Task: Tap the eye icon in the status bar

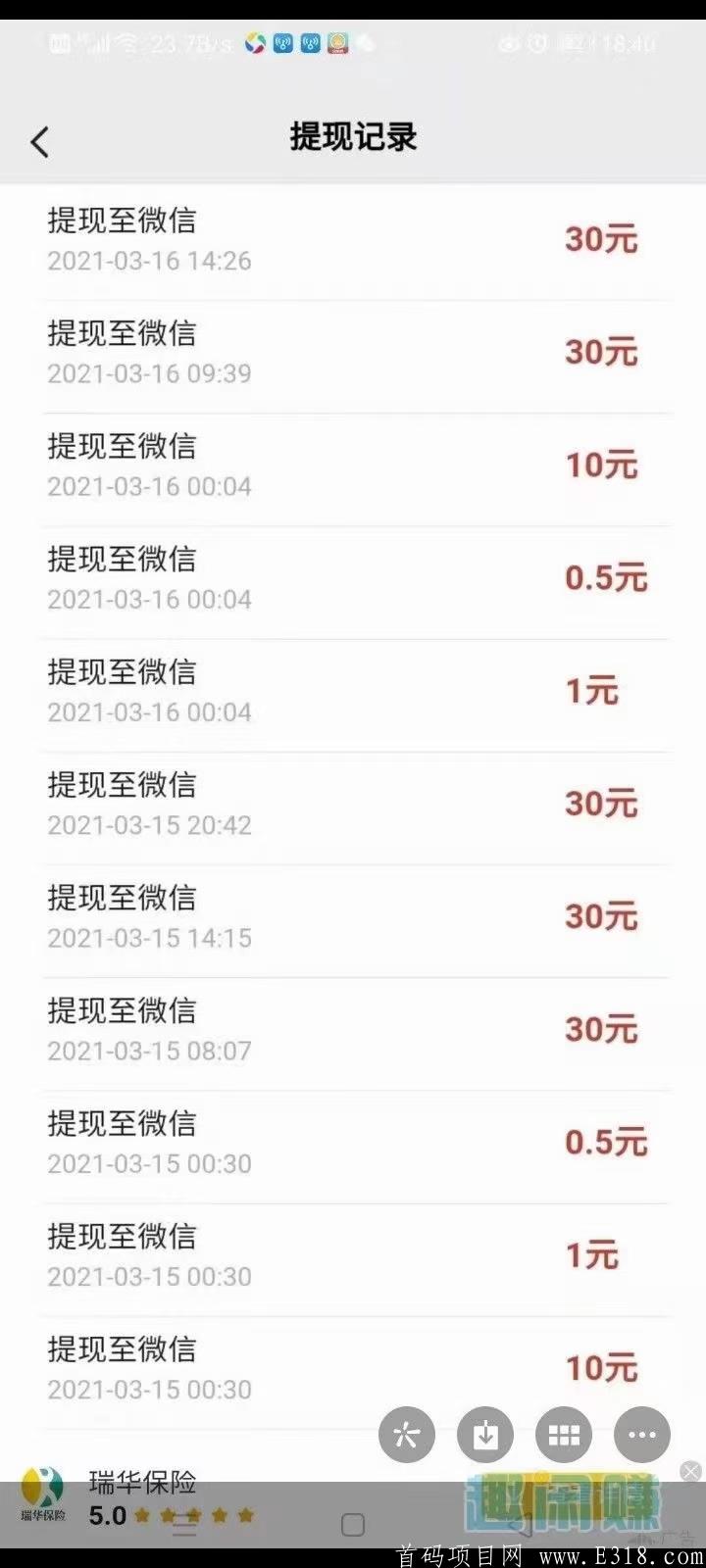Action: (x=509, y=43)
